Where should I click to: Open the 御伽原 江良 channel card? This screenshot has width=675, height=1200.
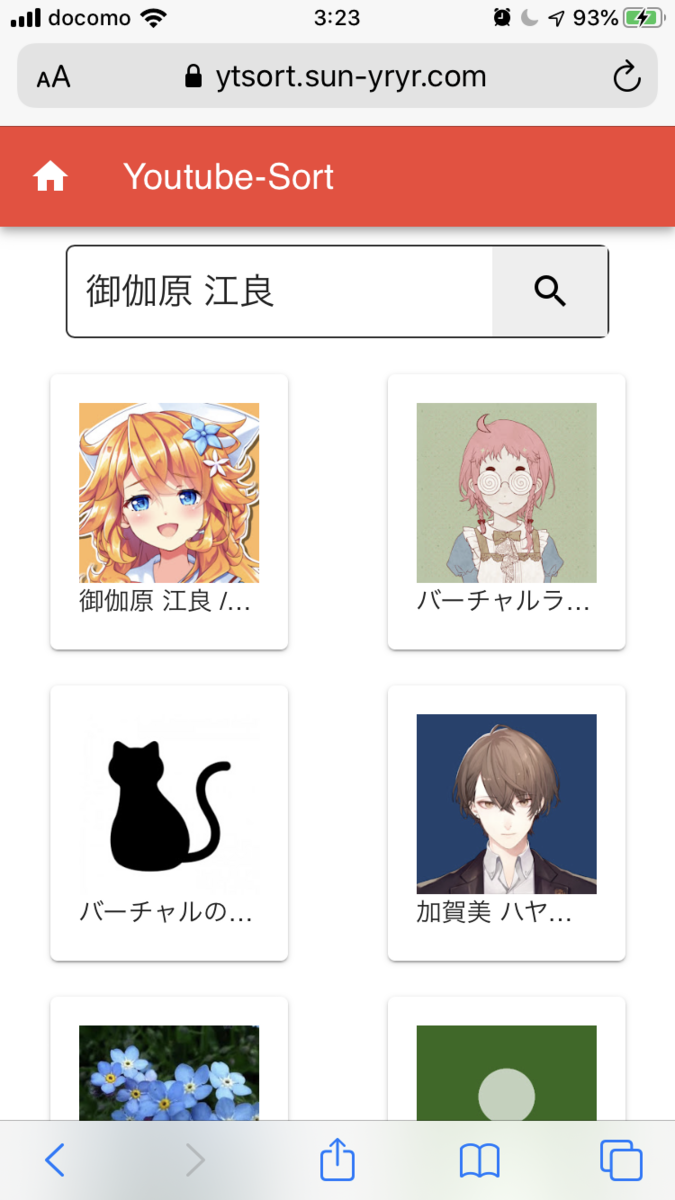pyautogui.click(x=169, y=511)
